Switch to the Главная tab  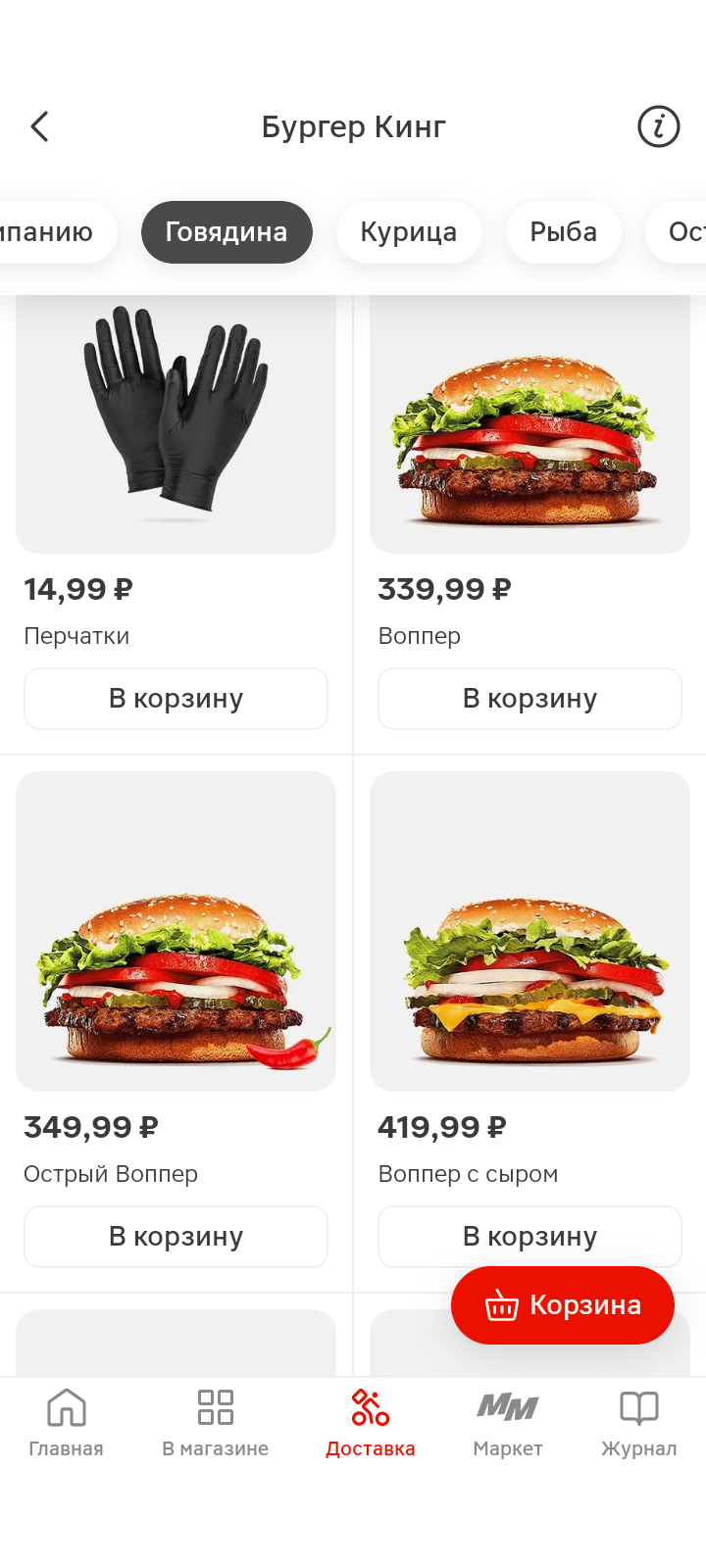pyautogui.click(x=66, y=1421)
